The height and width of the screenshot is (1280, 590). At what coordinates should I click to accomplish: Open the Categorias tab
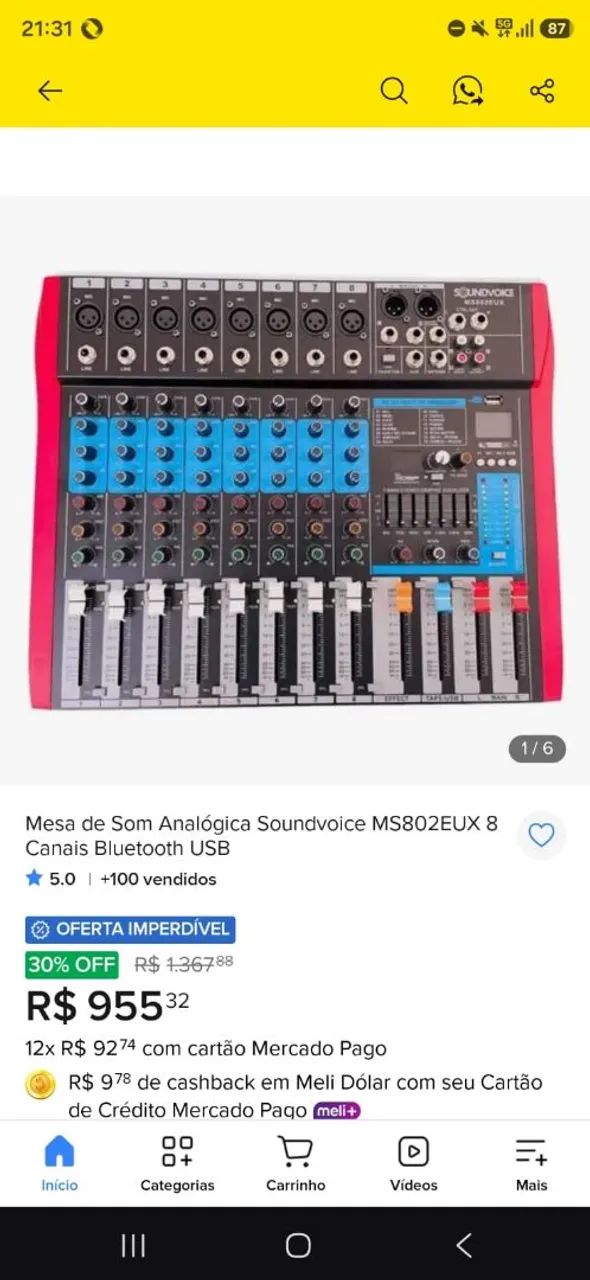[177, 1164]
